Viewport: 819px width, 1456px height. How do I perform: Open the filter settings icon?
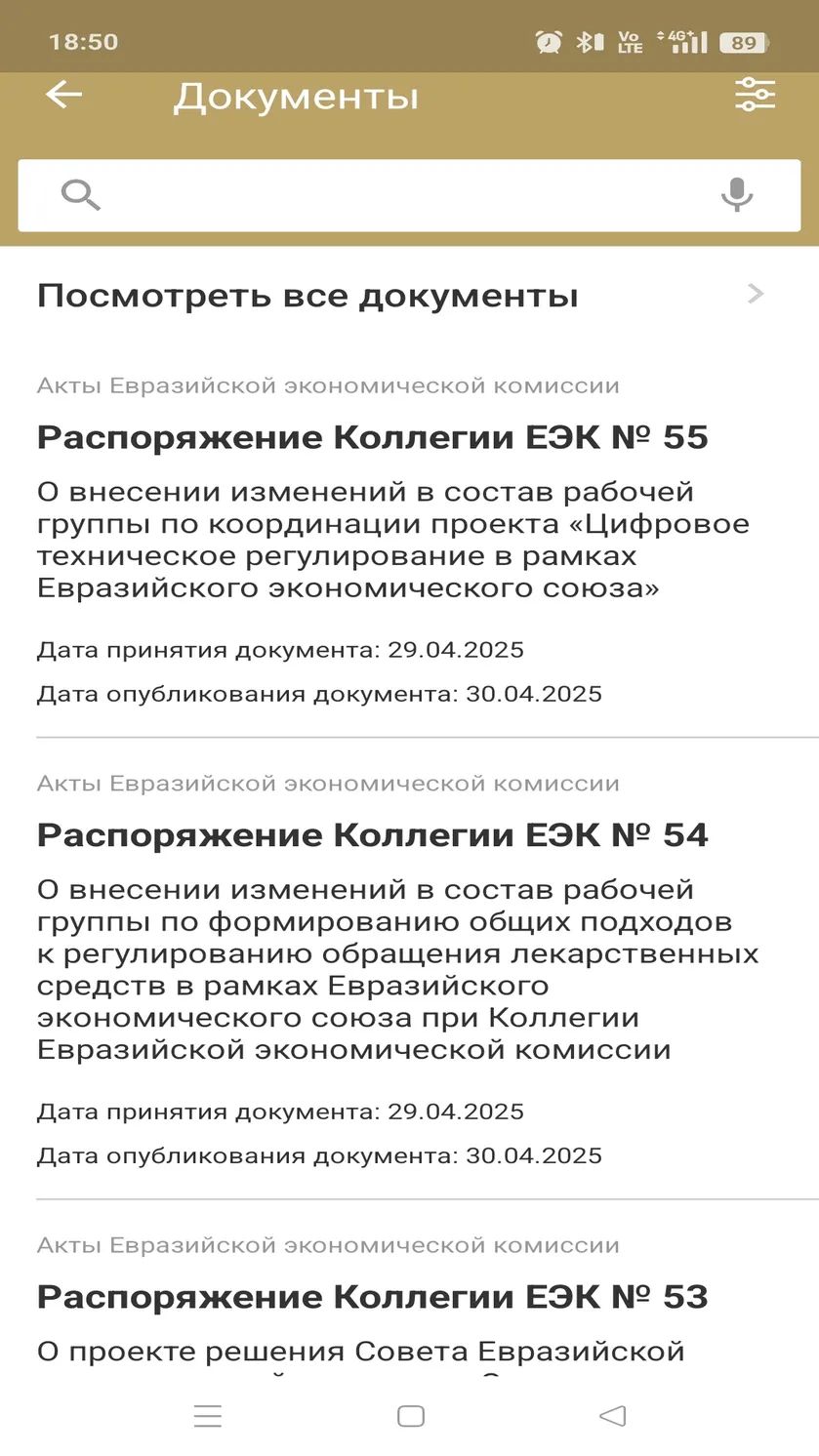pyautogui.click(x=755, y=96)
